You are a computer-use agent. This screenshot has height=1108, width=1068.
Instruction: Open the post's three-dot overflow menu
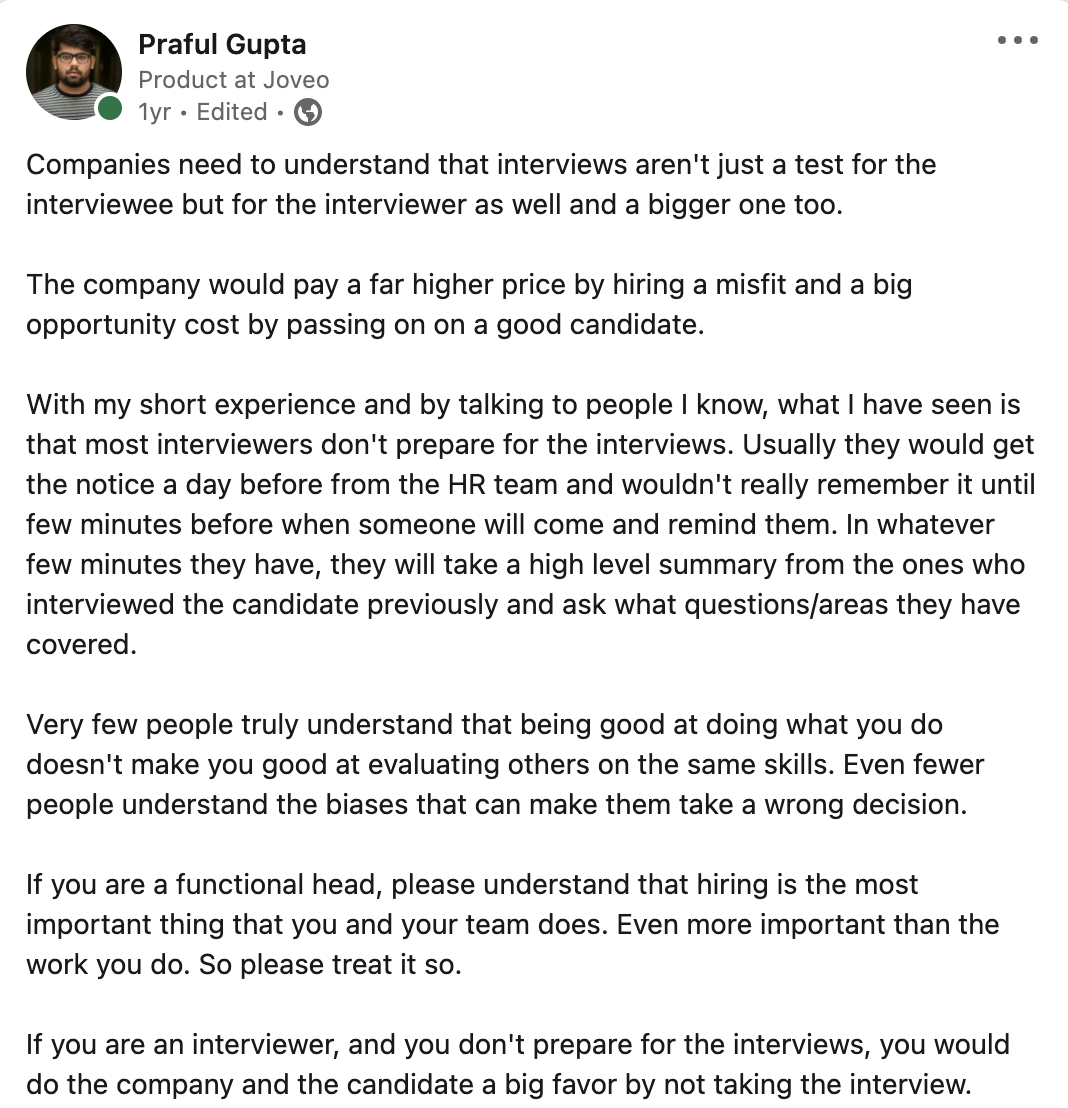1017,41
